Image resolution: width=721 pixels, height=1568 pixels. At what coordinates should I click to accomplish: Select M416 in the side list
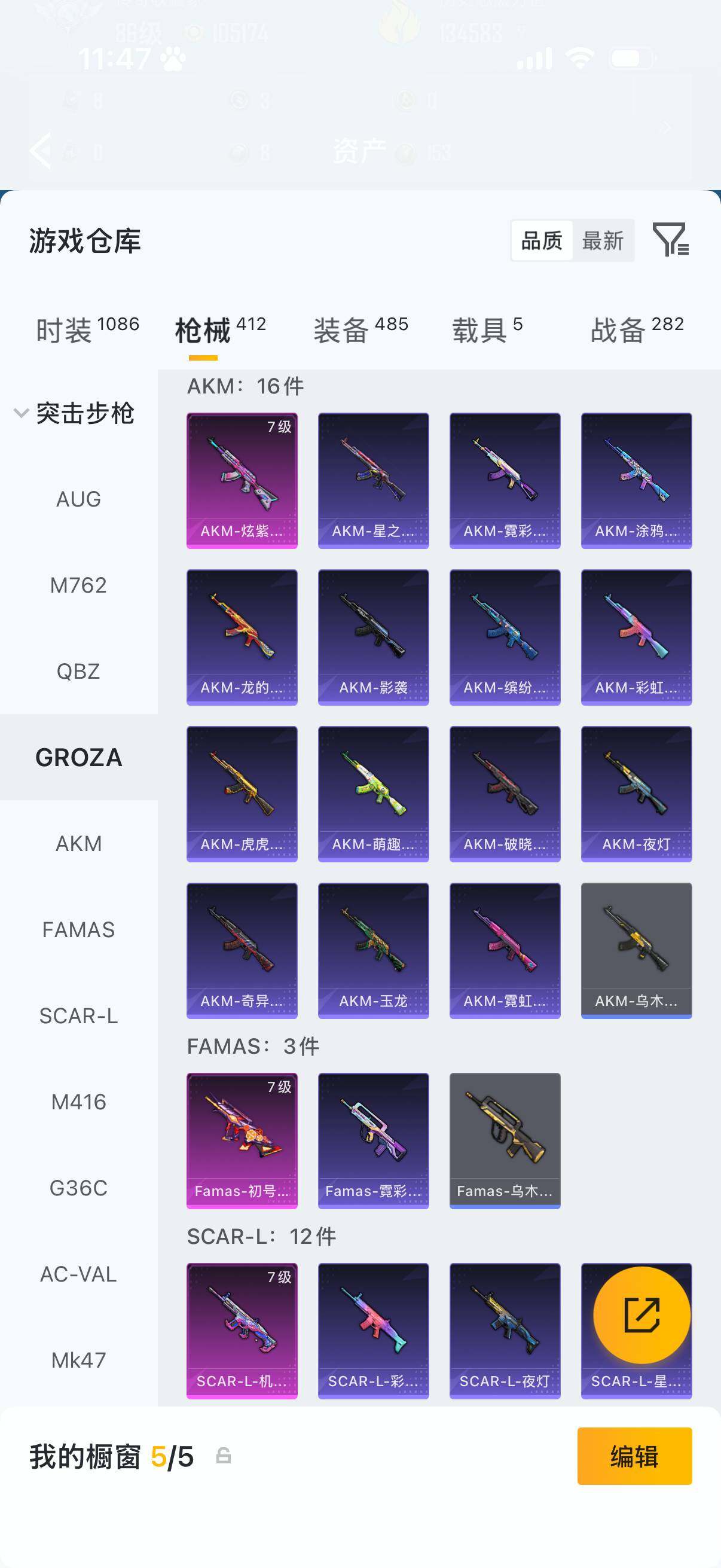coord(78,1102)
